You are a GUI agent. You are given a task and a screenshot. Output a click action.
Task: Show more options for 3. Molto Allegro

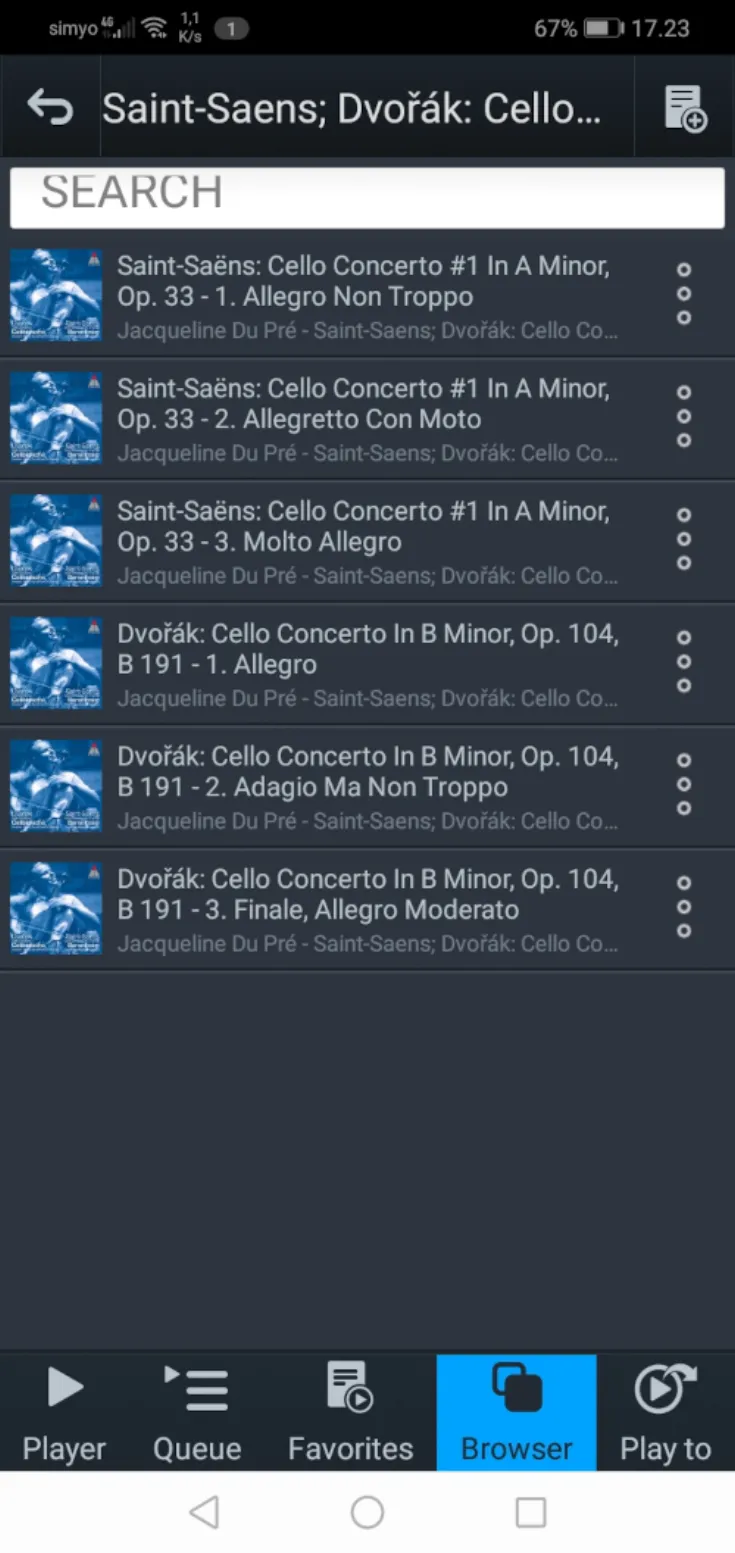[x=684, y=539]
